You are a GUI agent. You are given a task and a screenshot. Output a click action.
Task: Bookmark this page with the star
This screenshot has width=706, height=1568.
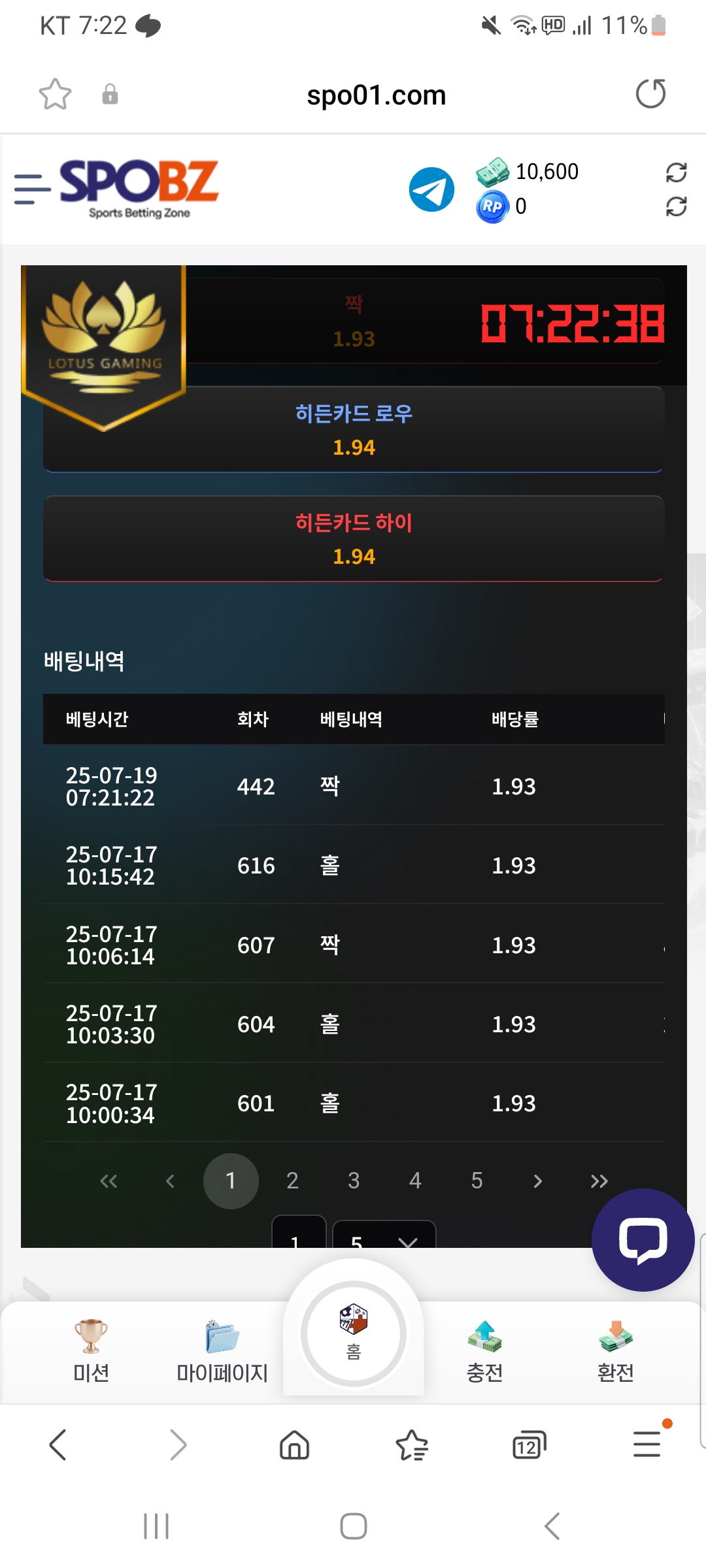(55, 94)
